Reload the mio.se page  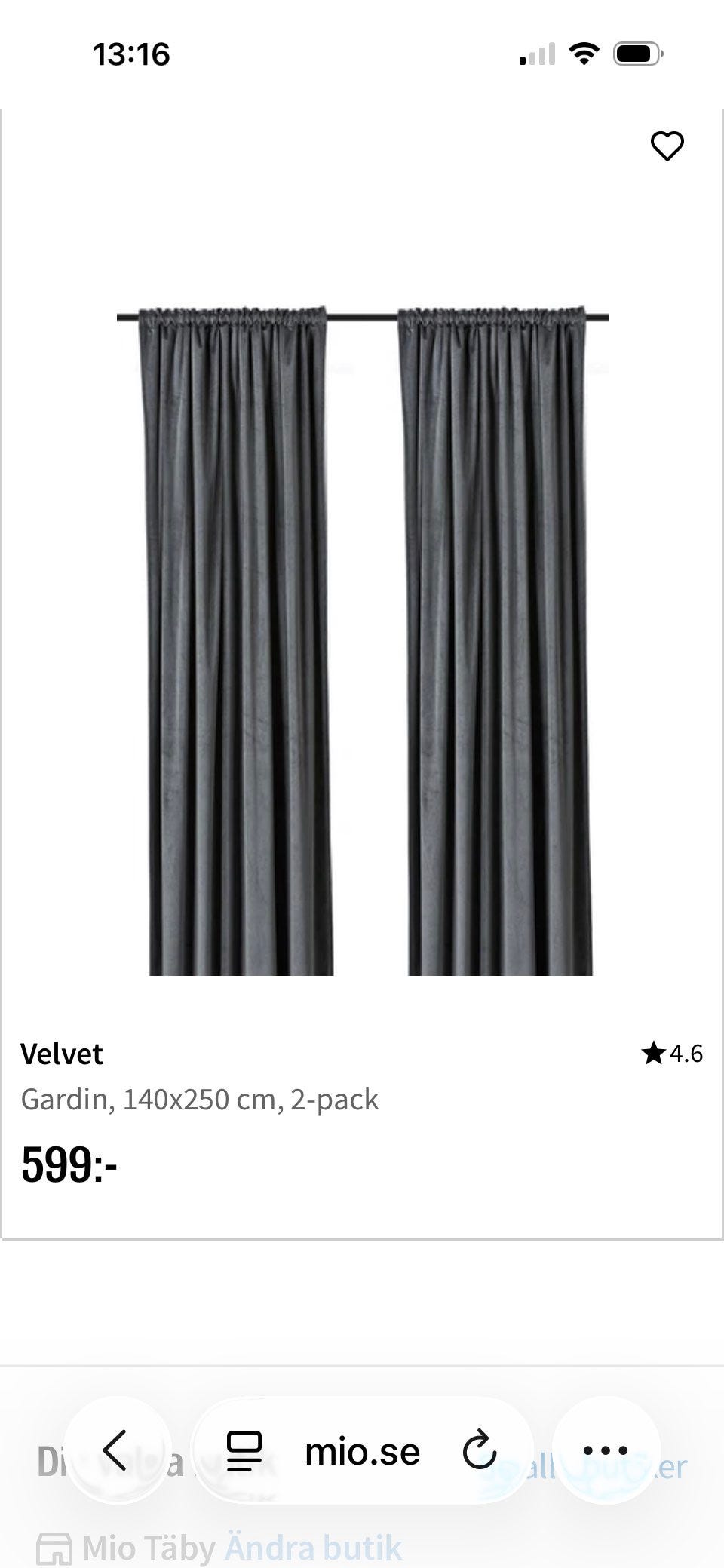tap(480, 1450)
